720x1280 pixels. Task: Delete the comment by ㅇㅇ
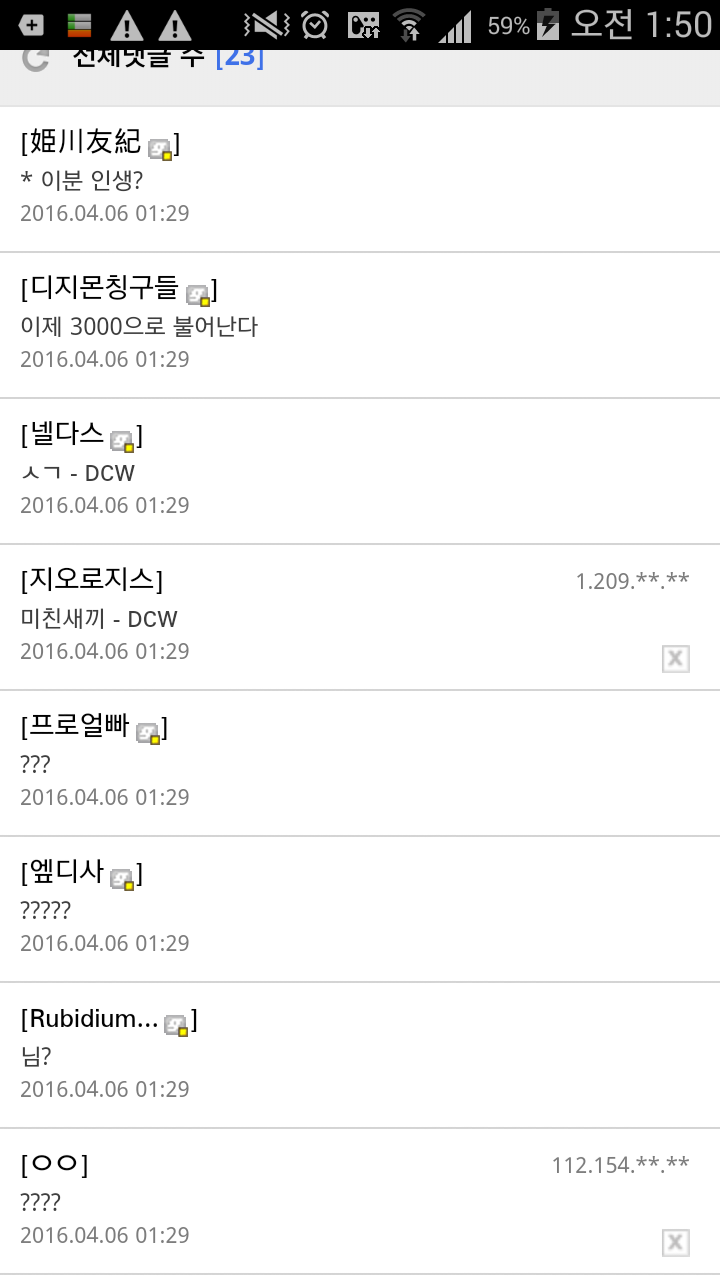(x=676, y=1242)
